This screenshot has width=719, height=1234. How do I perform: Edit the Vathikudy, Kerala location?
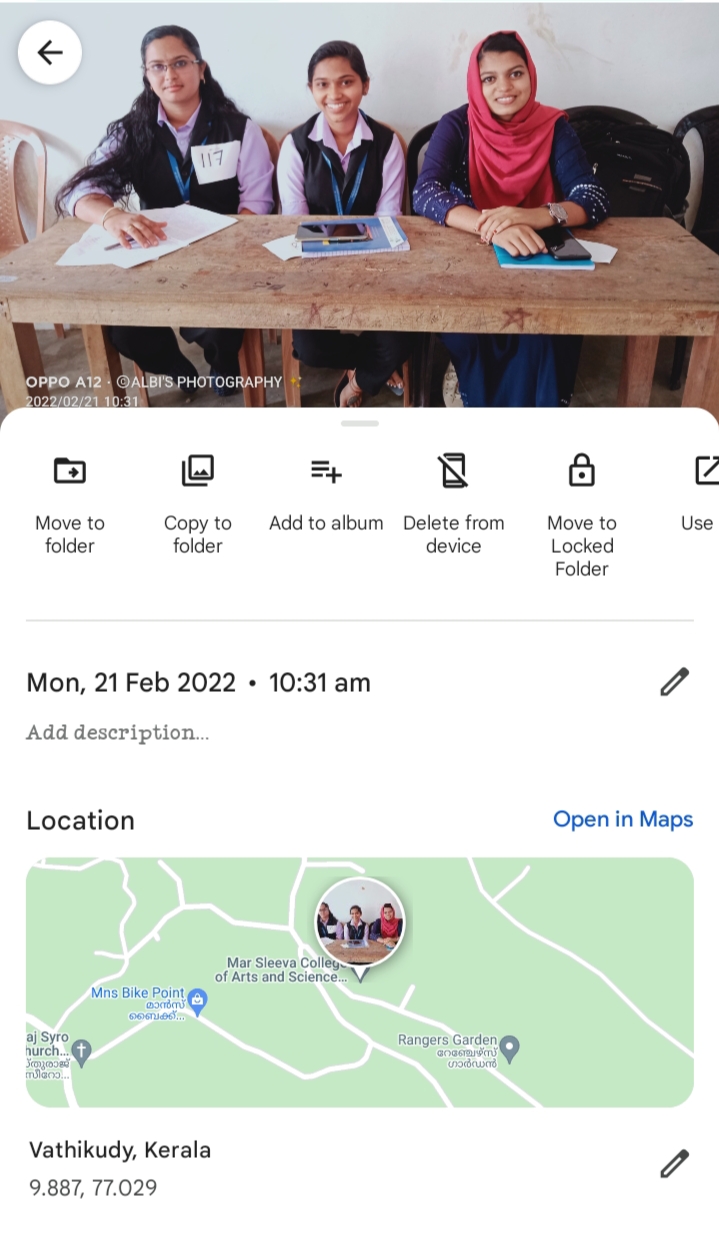(x=675, y=1164)
